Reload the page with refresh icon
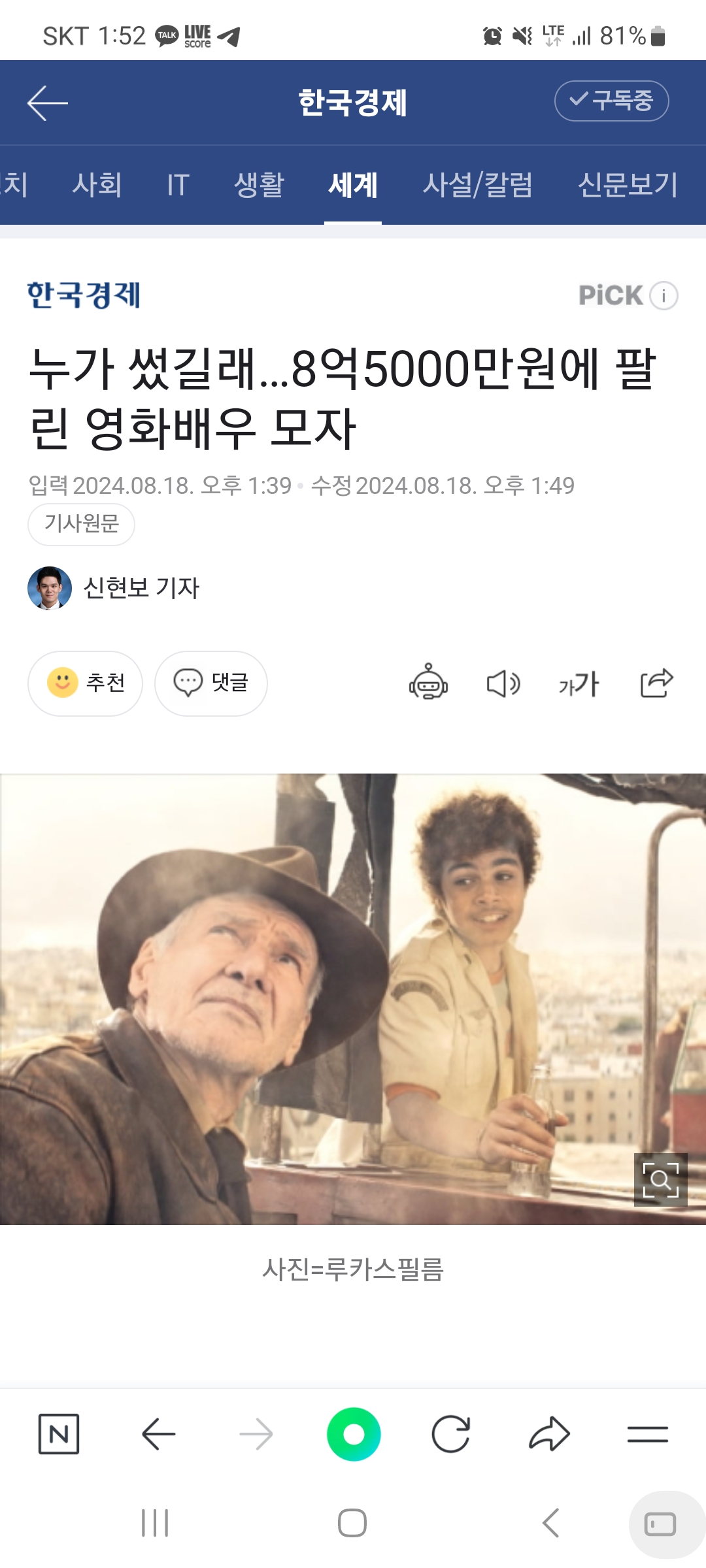Screen dimensions: 706x1568 coord(451,1434)
